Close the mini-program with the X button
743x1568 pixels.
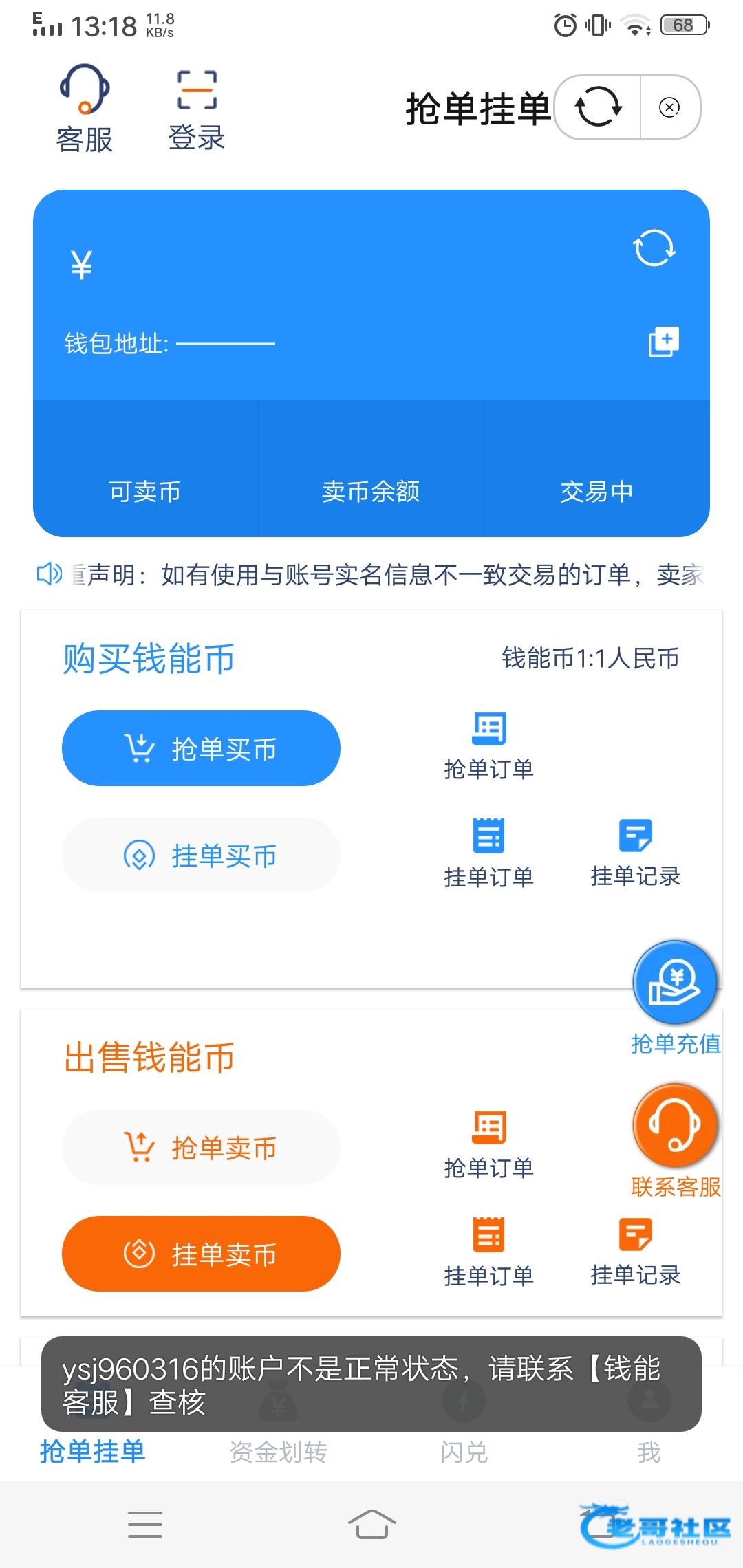[x=669, y=107]
